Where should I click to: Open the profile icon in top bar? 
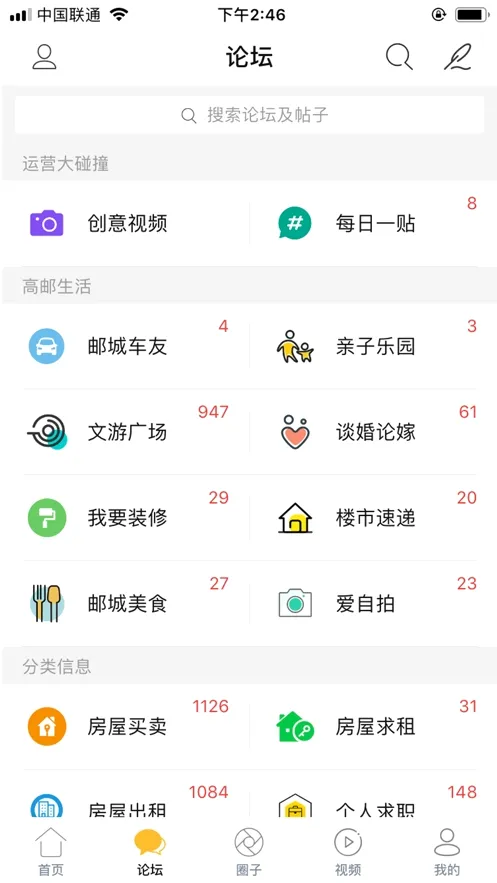[44, 57]
